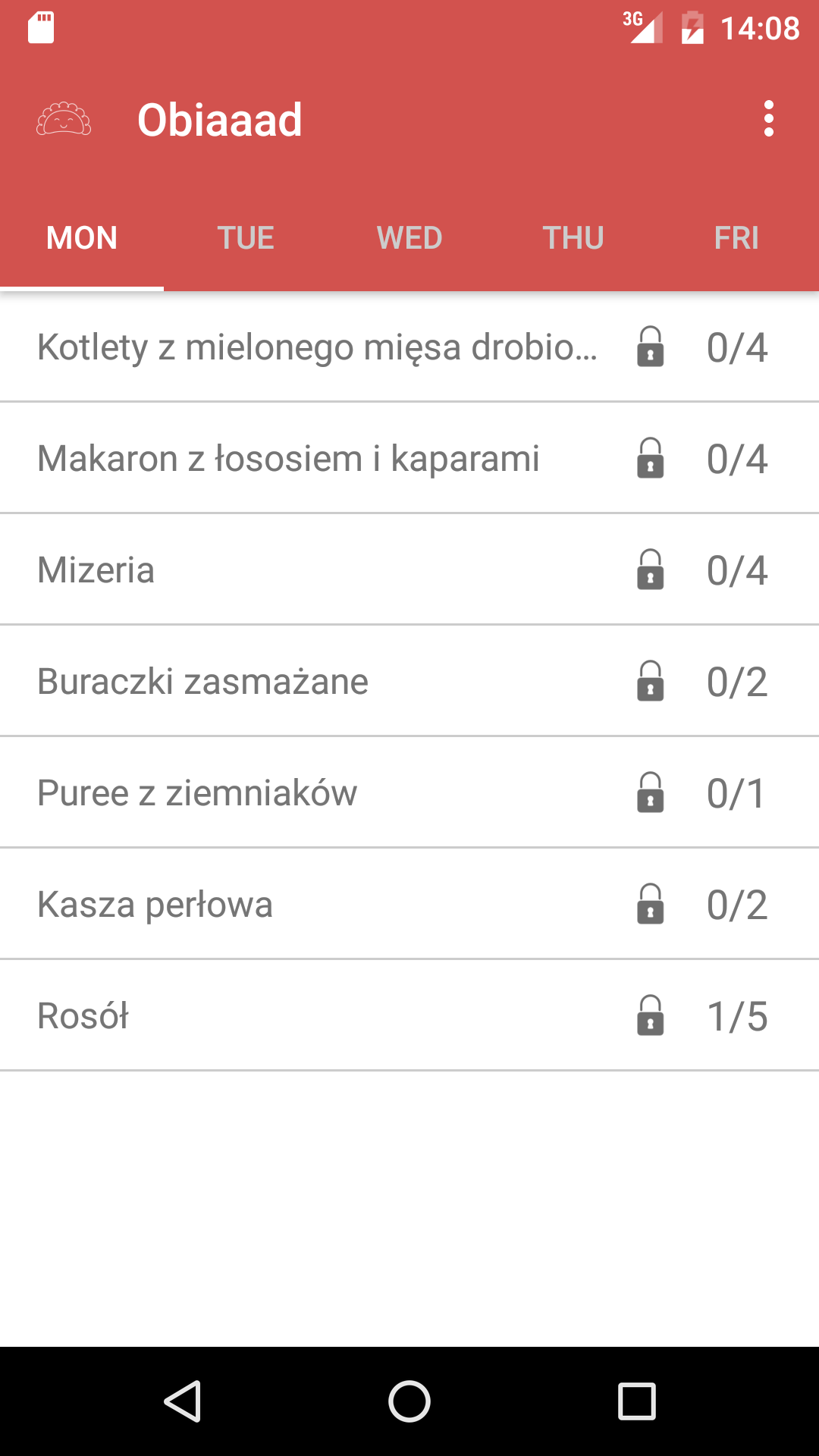This screenshot has width=819, height=1456.
Task: Select the Rosół soup row
Action: click(83, 1016)
